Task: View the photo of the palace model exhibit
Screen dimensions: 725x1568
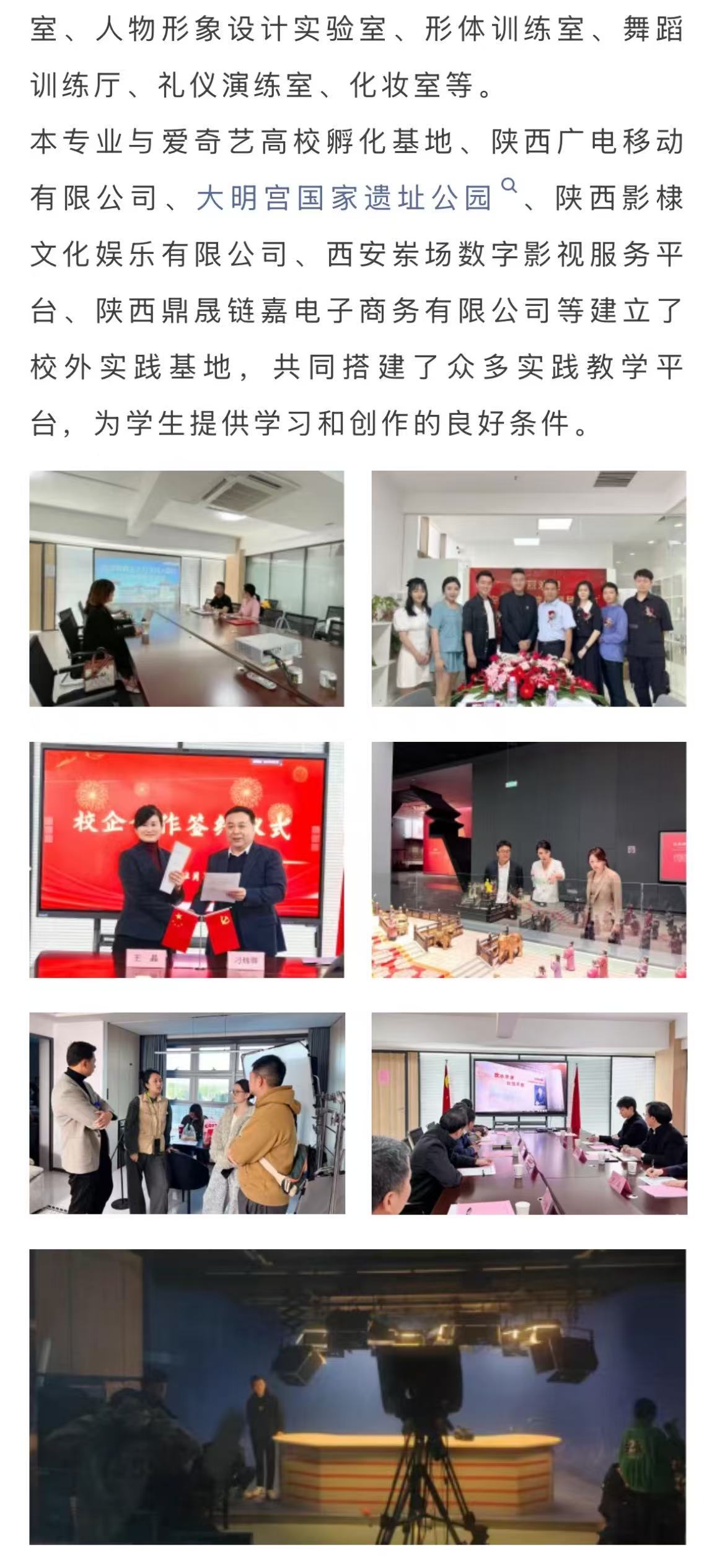Action: pos(529,860)
